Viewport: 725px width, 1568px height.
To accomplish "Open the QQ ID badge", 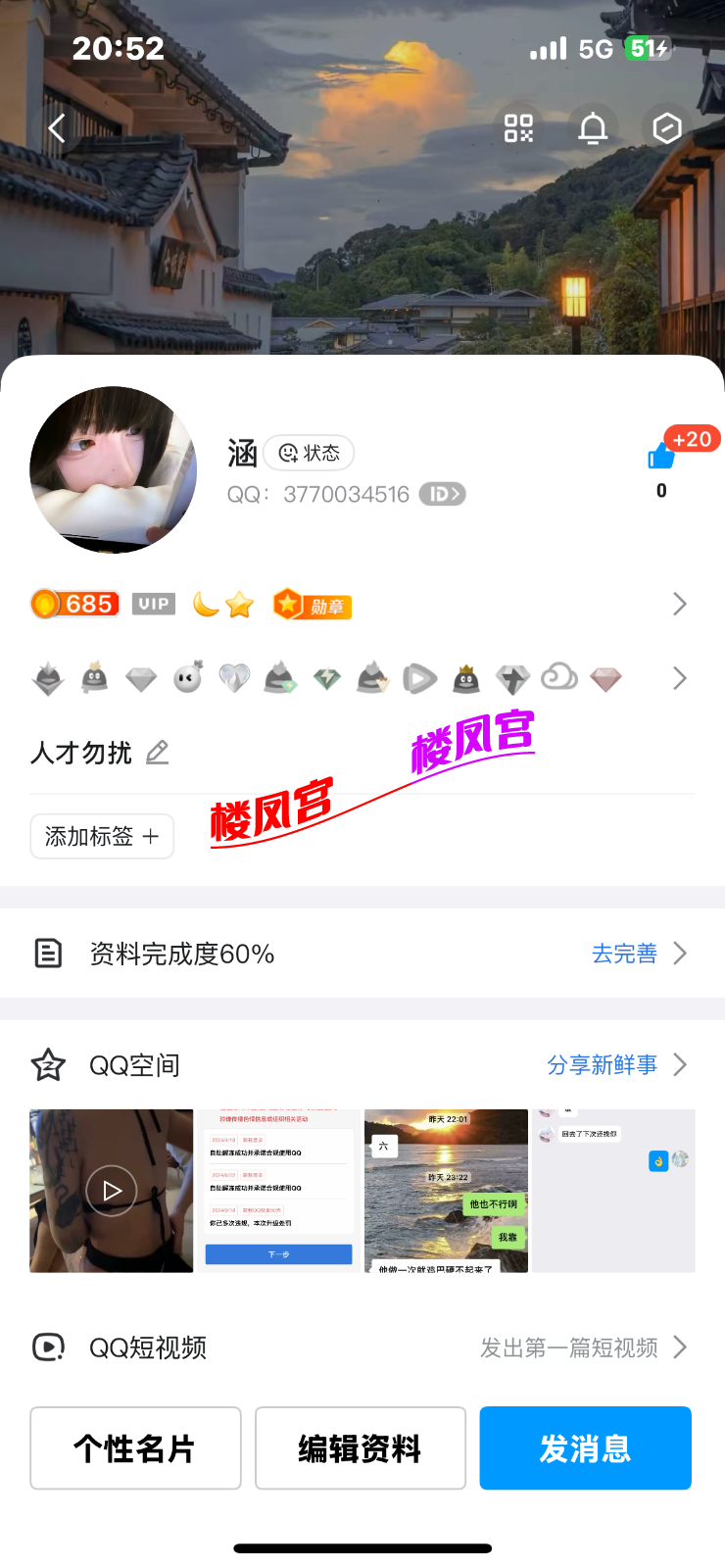I will pyautogui.click(x=442, y=494).
